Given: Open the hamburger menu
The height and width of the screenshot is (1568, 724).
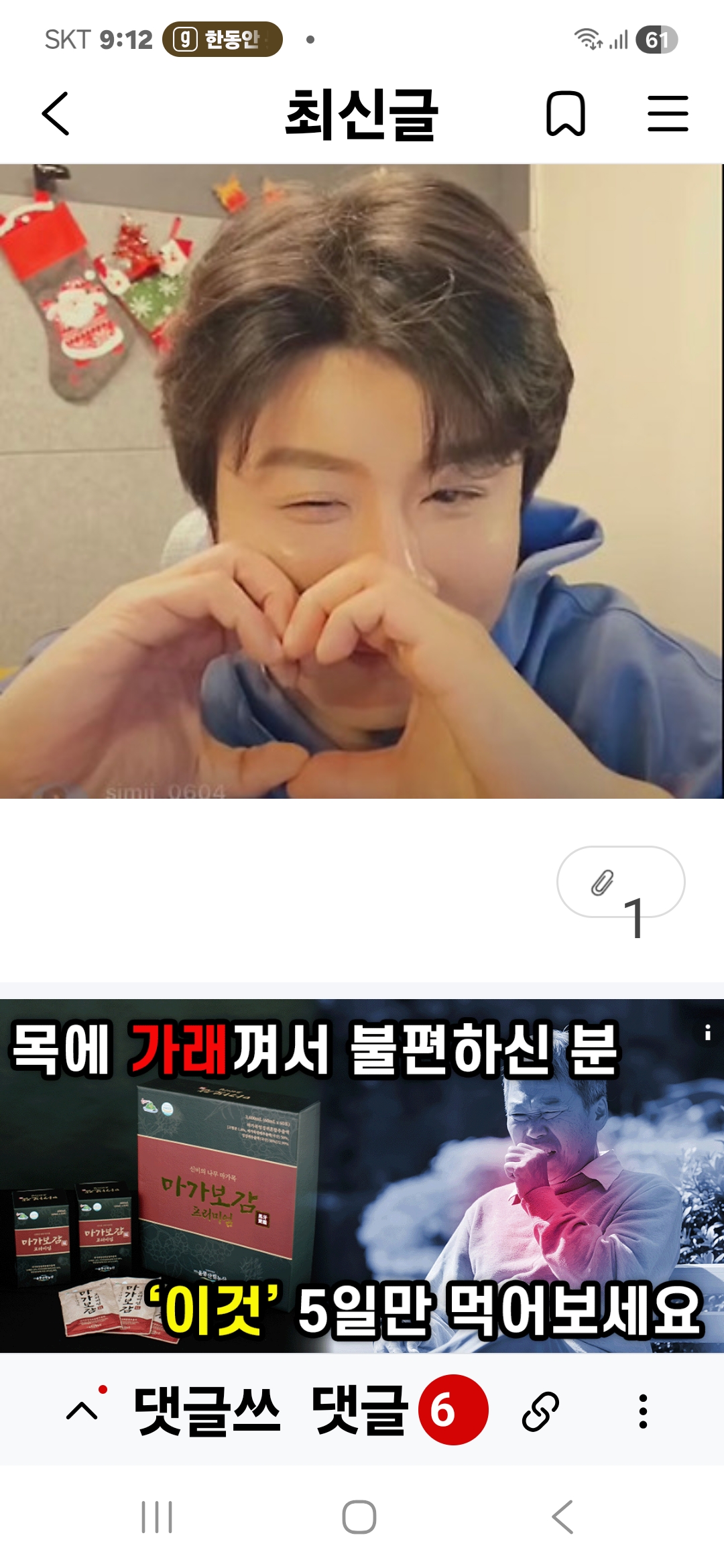Looking at the screenshot, I should (x=668, y=114).
